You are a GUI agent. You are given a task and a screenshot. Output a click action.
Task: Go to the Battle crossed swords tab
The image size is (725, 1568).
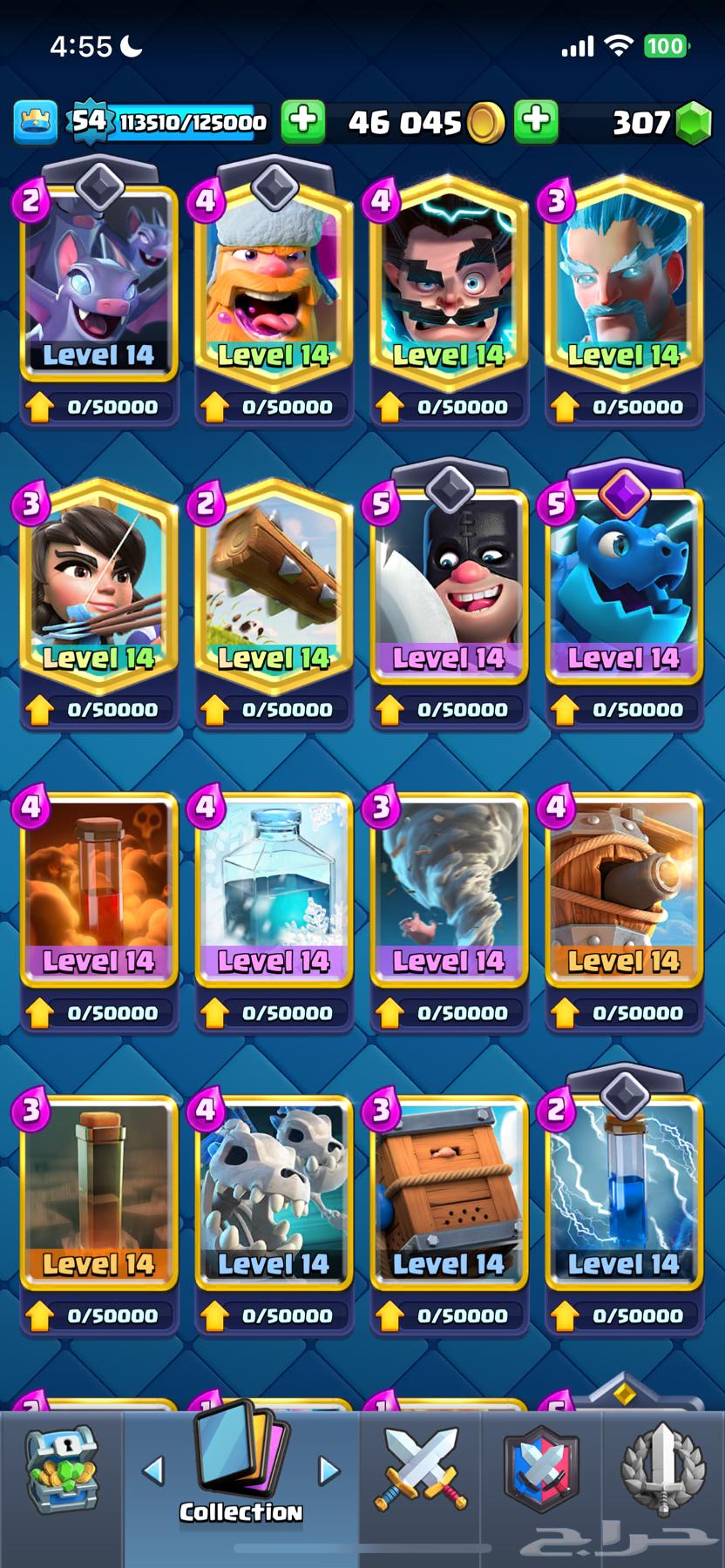[420, 1470]
